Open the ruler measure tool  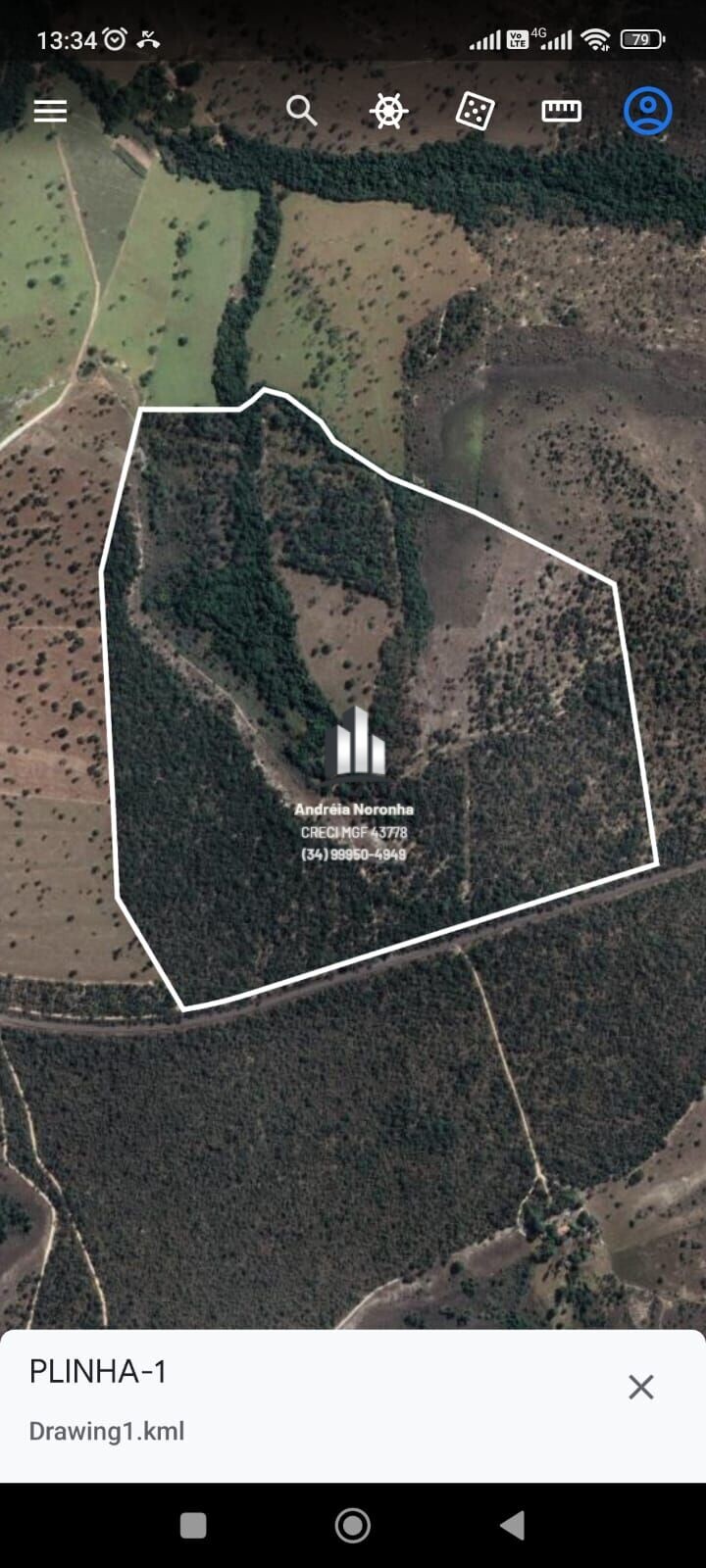coord(561,111)
